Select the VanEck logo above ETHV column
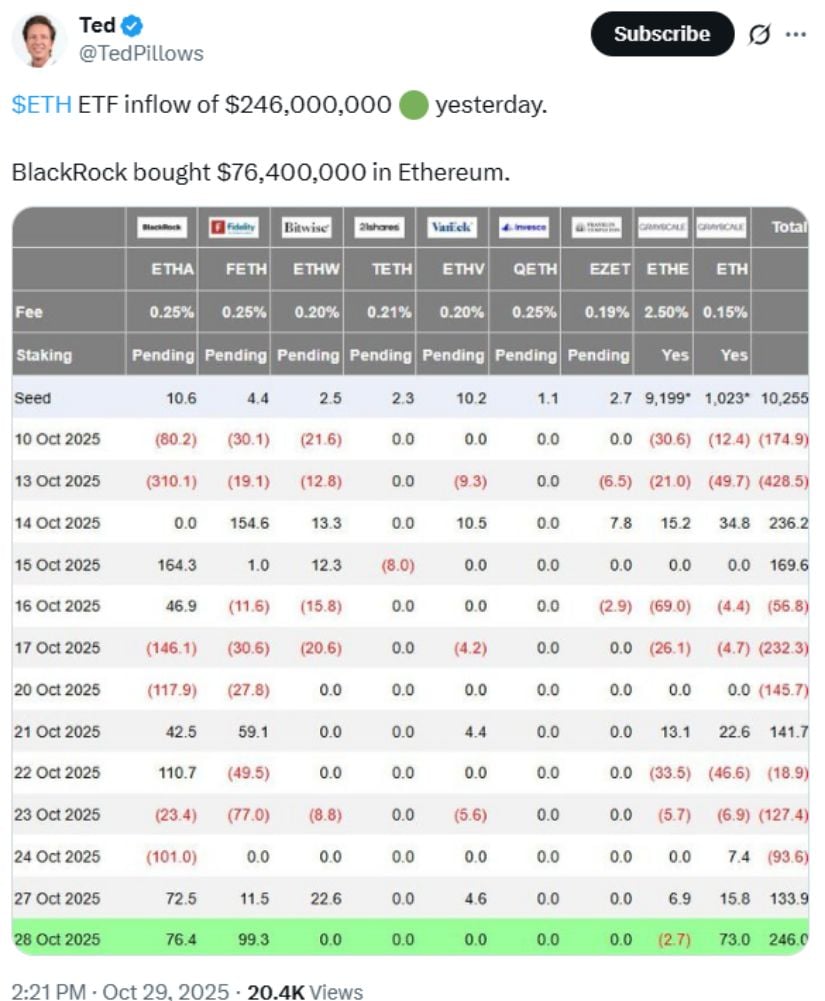The width and height of the screenshot is (825, 1001). [x=452, y=227]
